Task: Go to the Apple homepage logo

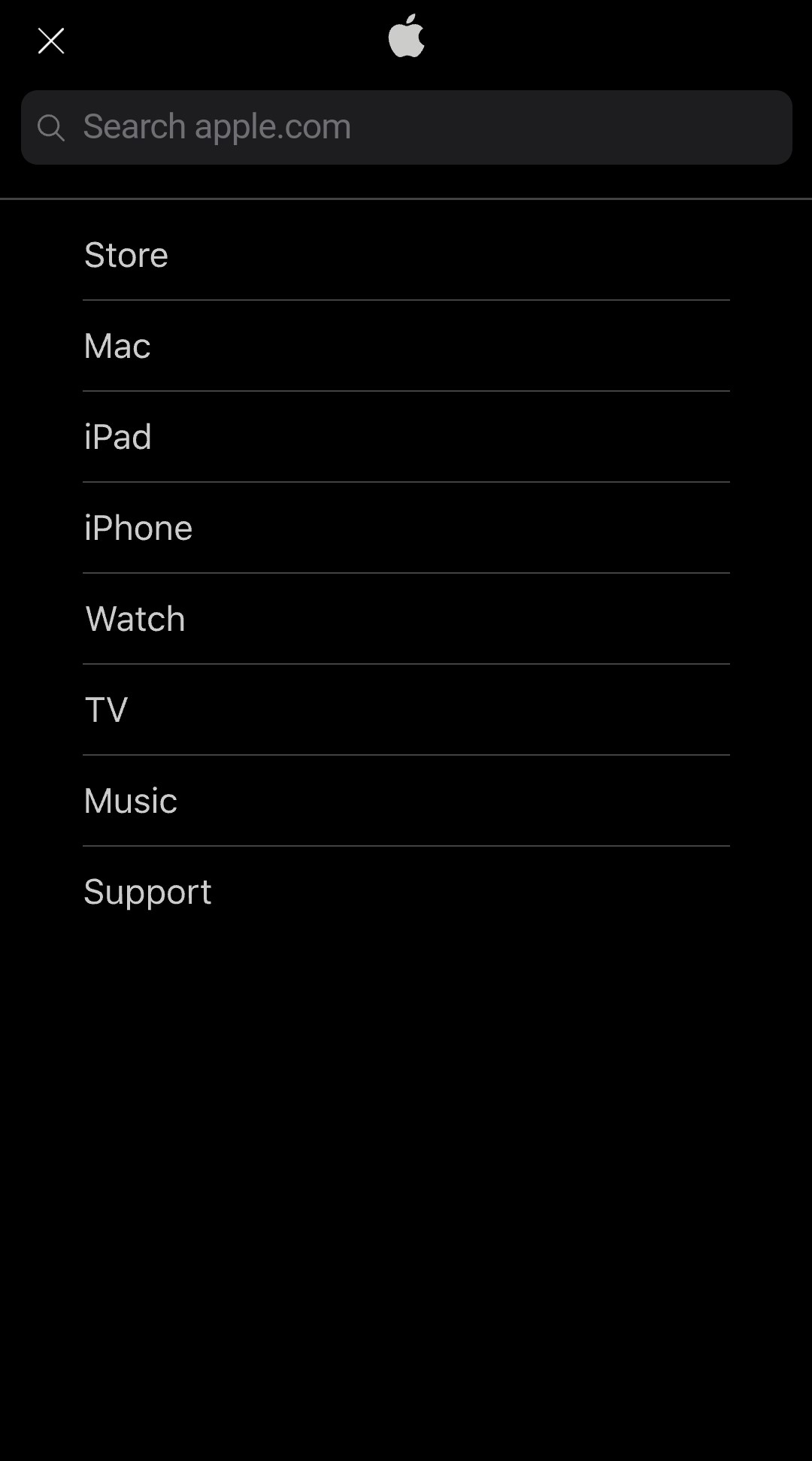Action: tap(406, 36)
